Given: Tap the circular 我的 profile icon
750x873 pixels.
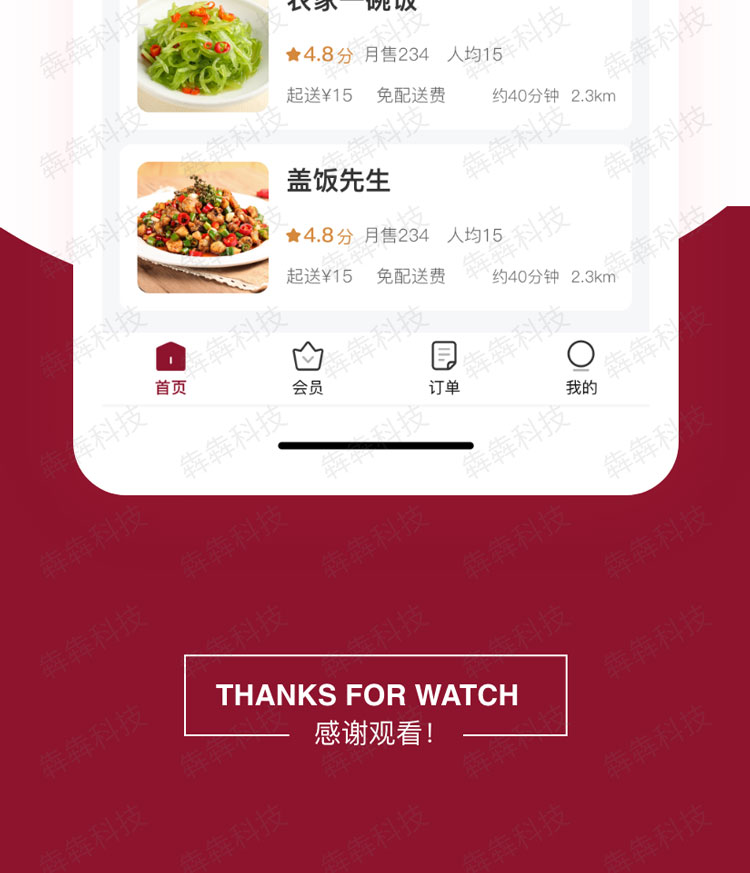Looking at the screenshot, I should [582, 352].
